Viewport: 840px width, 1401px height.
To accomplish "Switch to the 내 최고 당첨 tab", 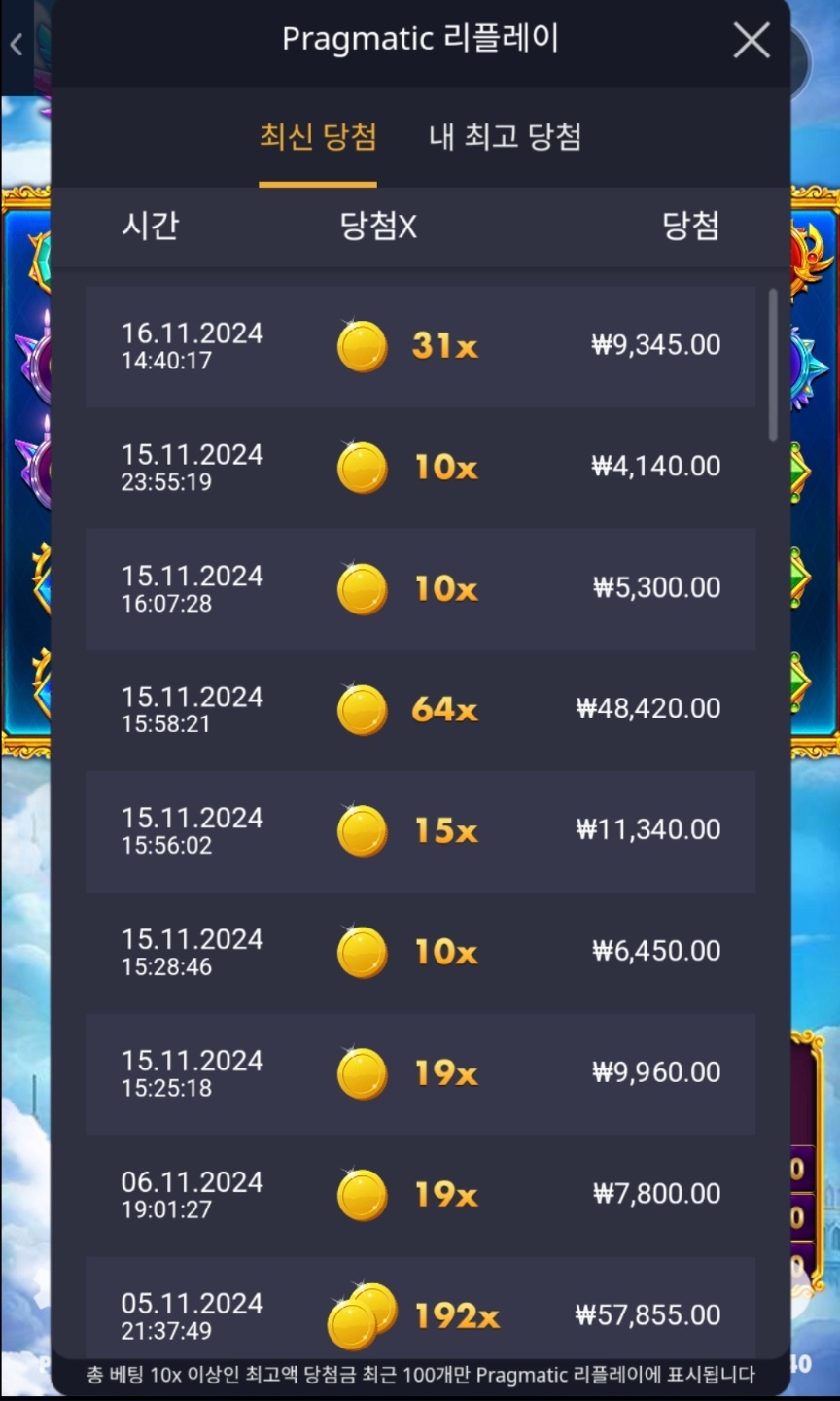I will pyautogui.click(x=505, y=137).
